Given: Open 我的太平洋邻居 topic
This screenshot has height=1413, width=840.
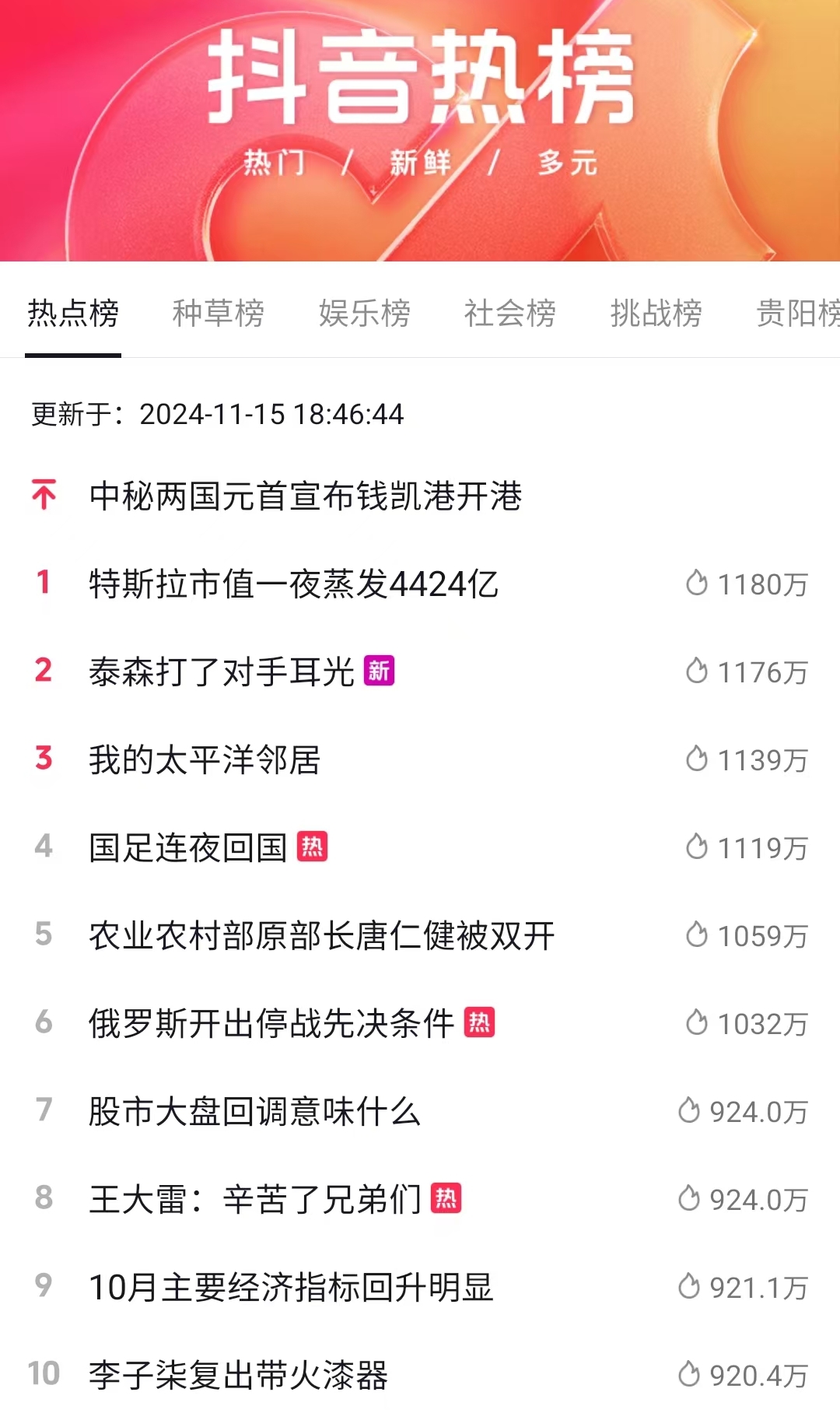Looking at the screenshot, I should click(x=205, y=759).
